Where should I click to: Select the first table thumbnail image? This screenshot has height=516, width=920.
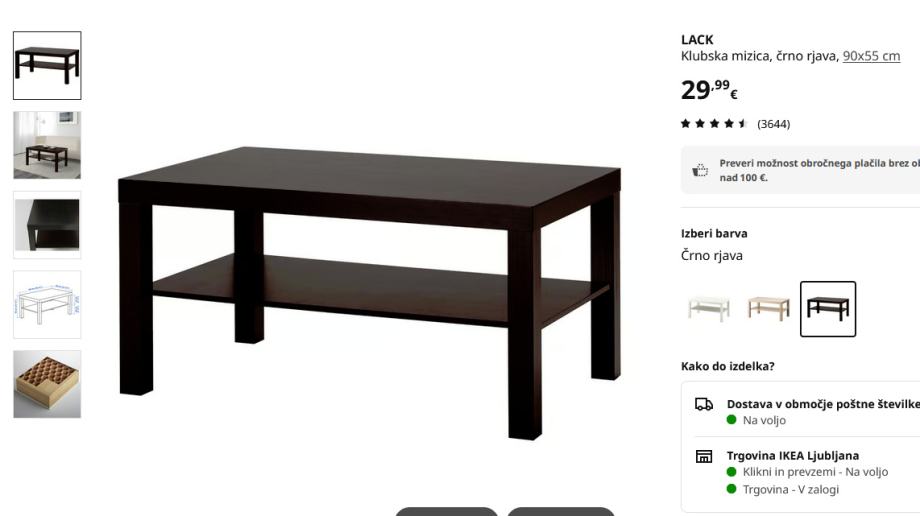tap(47, 66)
